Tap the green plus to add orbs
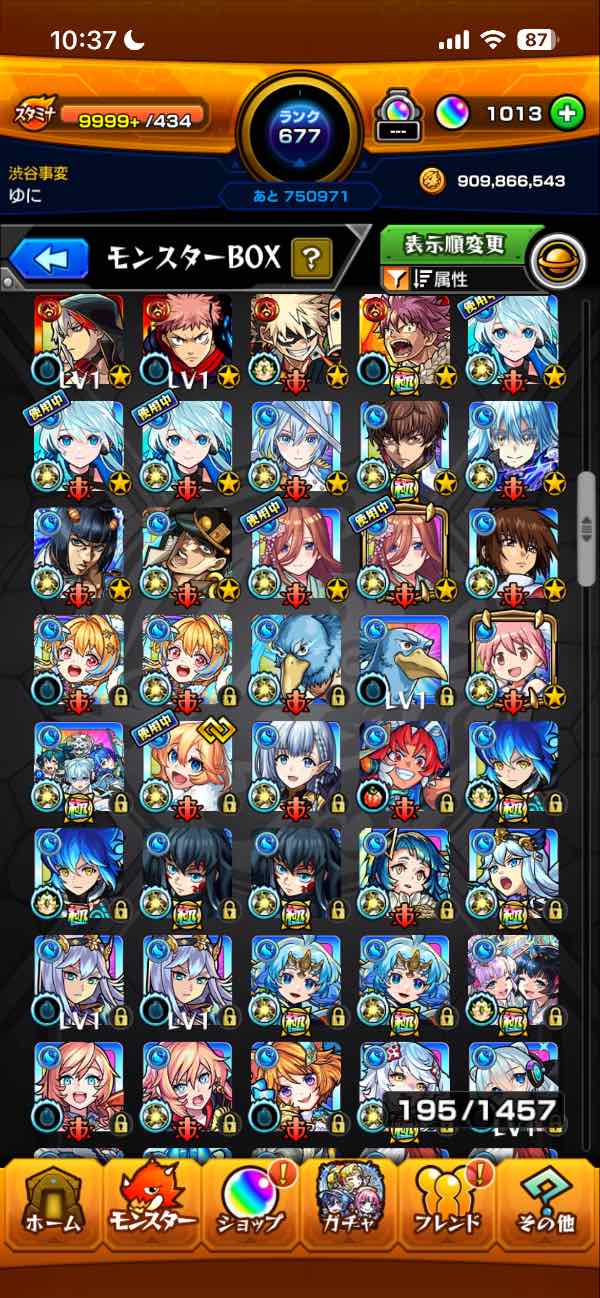The image size is (600, 1298). tap(567, 113)
